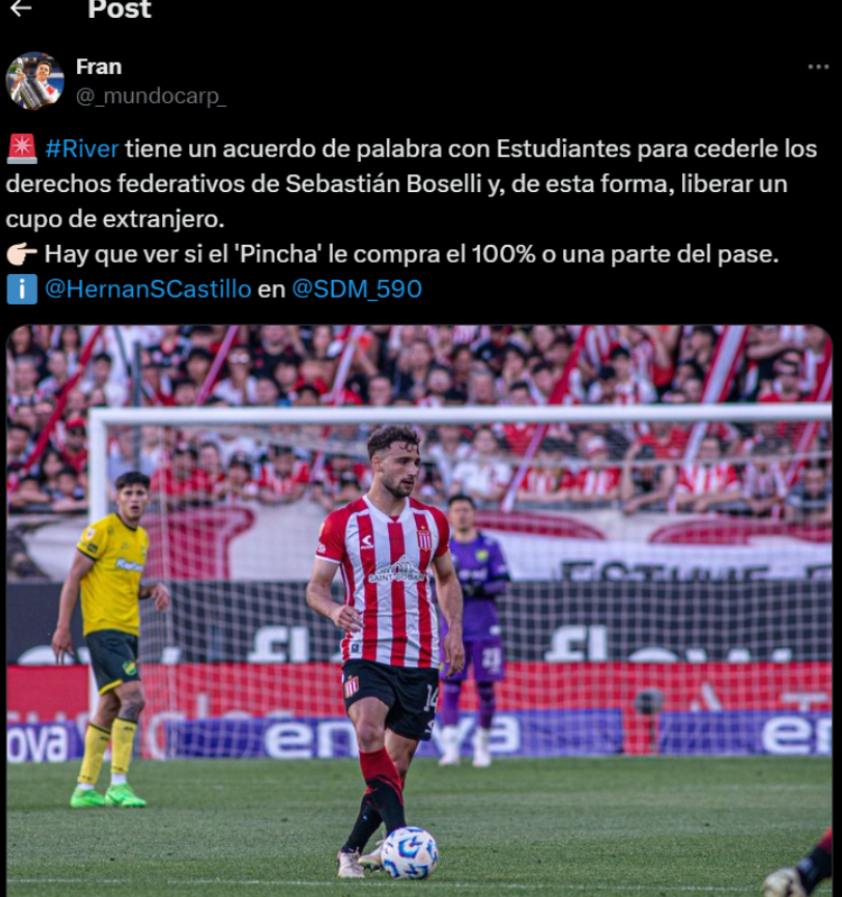View the attached match photo full screen
This screenshot has width=842, height=897.
420,610
